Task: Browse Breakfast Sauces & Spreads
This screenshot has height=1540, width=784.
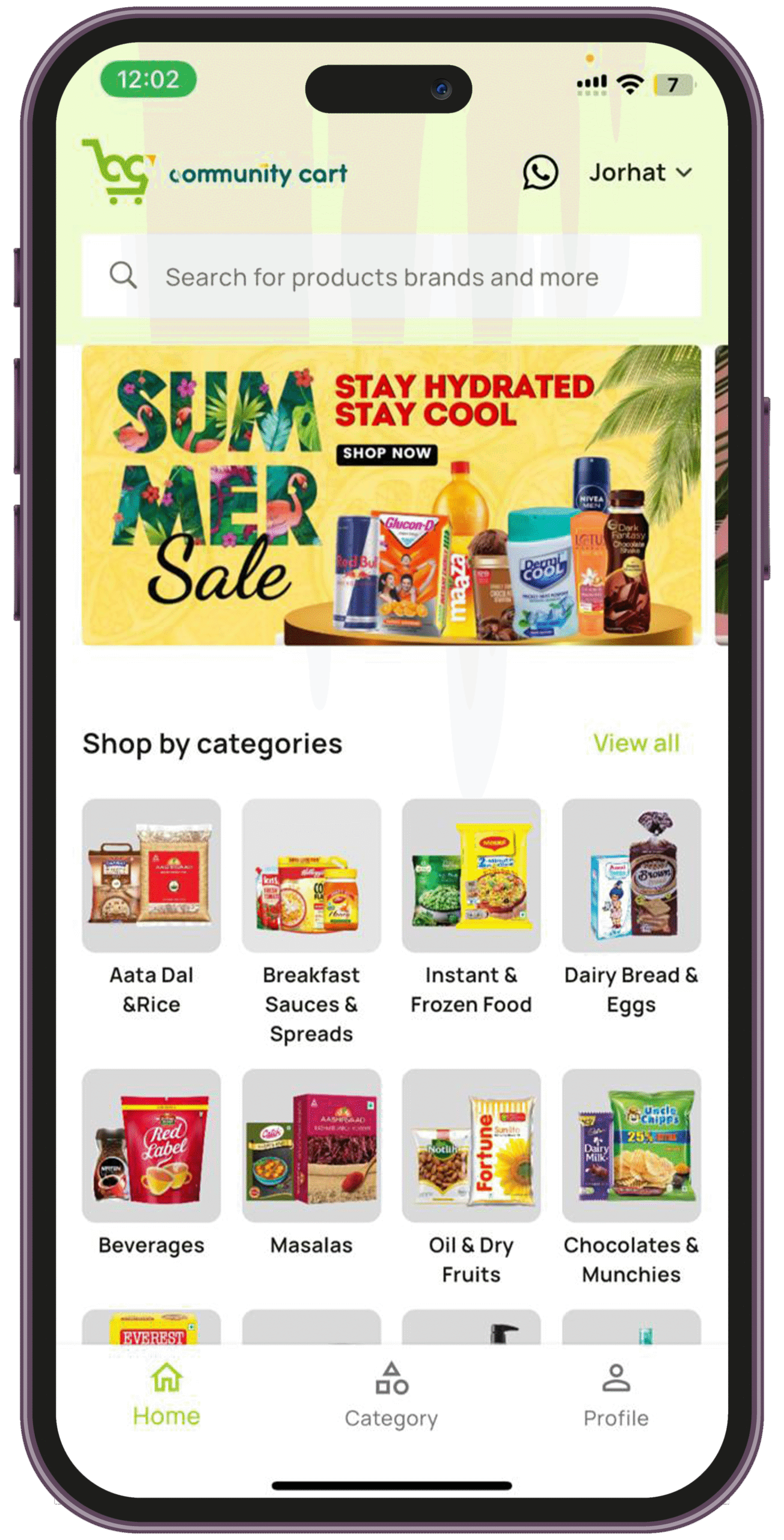Action: pyautogui.click(x=311, y=875)
